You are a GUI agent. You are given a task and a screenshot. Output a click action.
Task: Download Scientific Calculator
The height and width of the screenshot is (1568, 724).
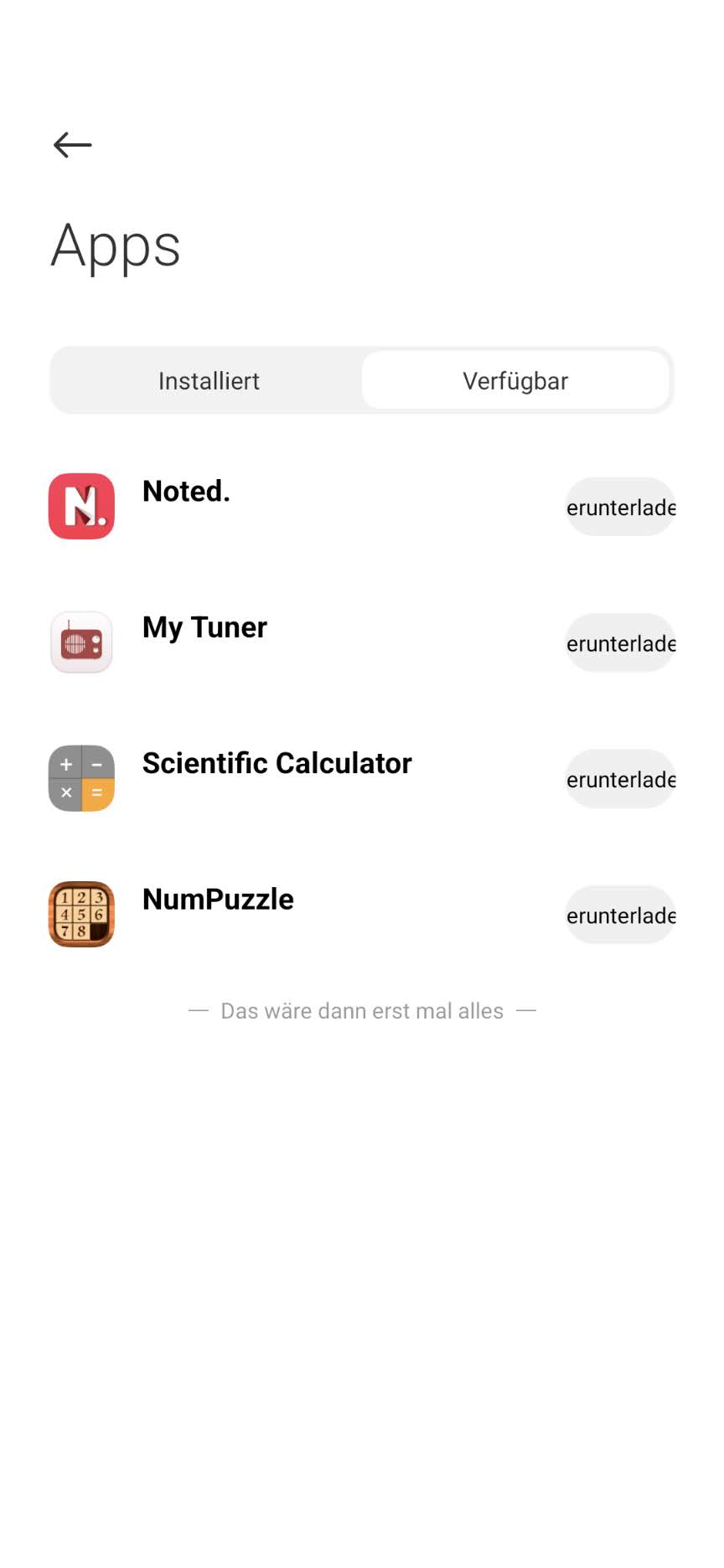[x=620, y=779]
